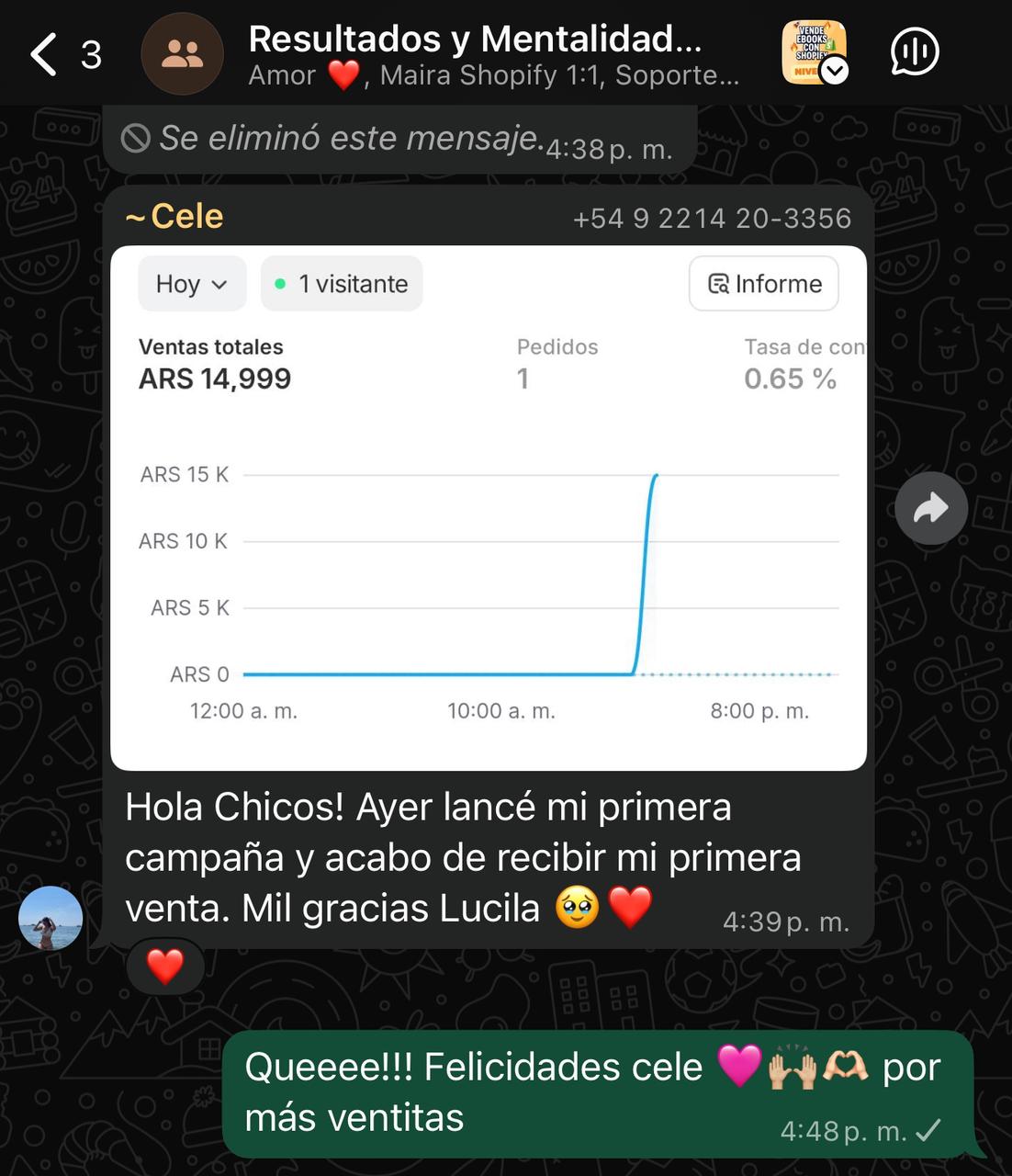The image size is (1012, 1176).
Task: Open the sales chart image from Cele
Action: 488,507
